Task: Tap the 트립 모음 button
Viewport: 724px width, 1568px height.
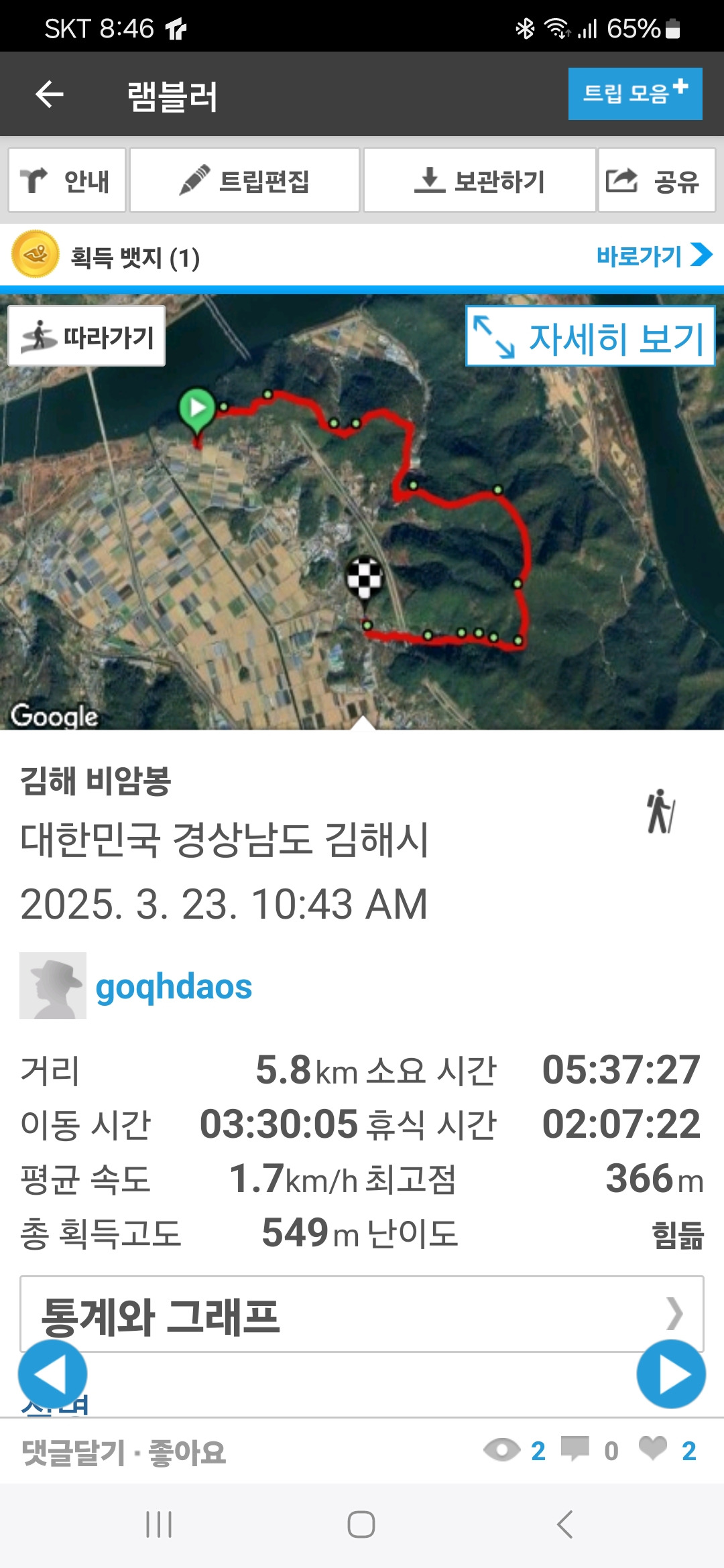Action: 635,94
